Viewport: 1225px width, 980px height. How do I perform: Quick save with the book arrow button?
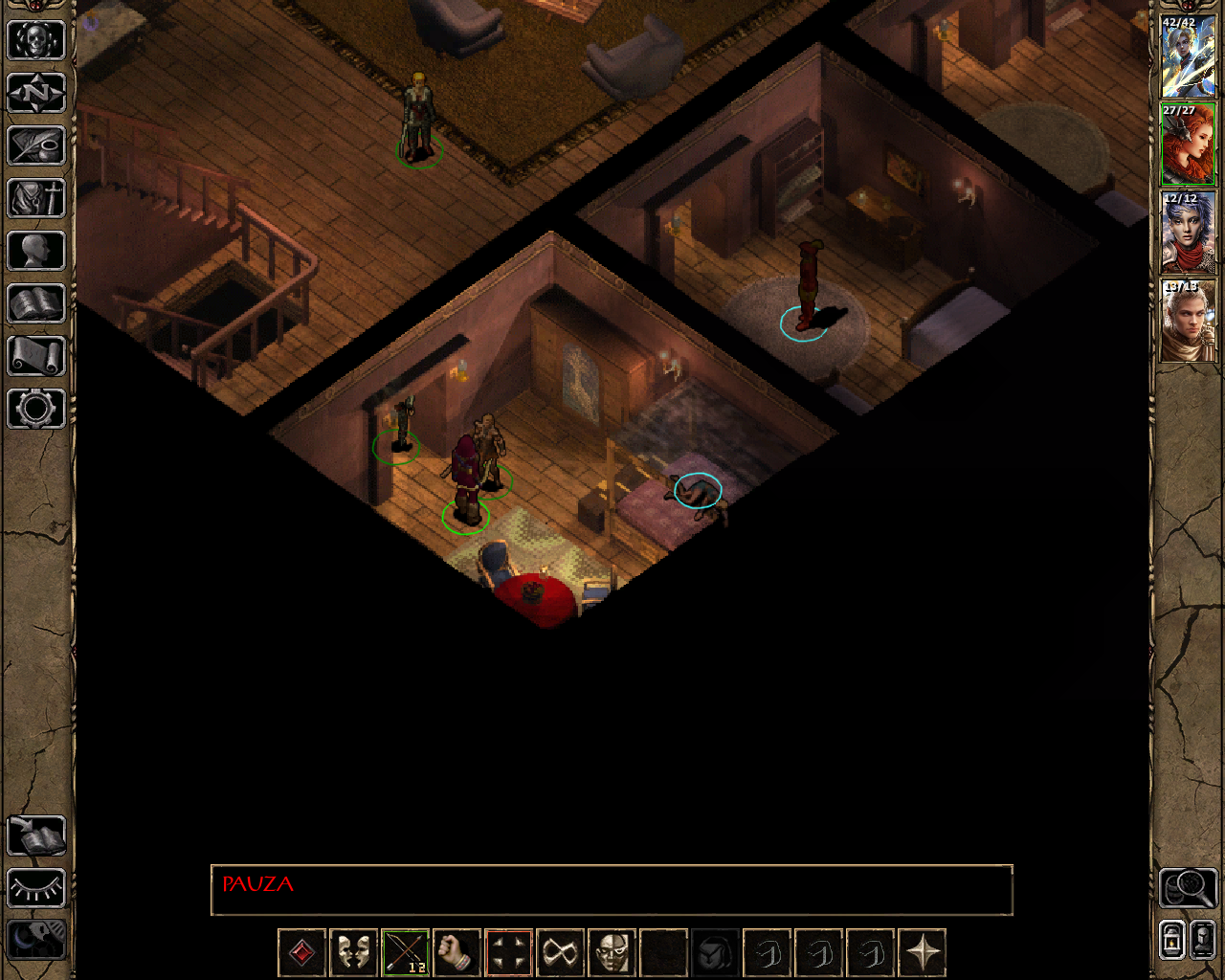[36, 836]
